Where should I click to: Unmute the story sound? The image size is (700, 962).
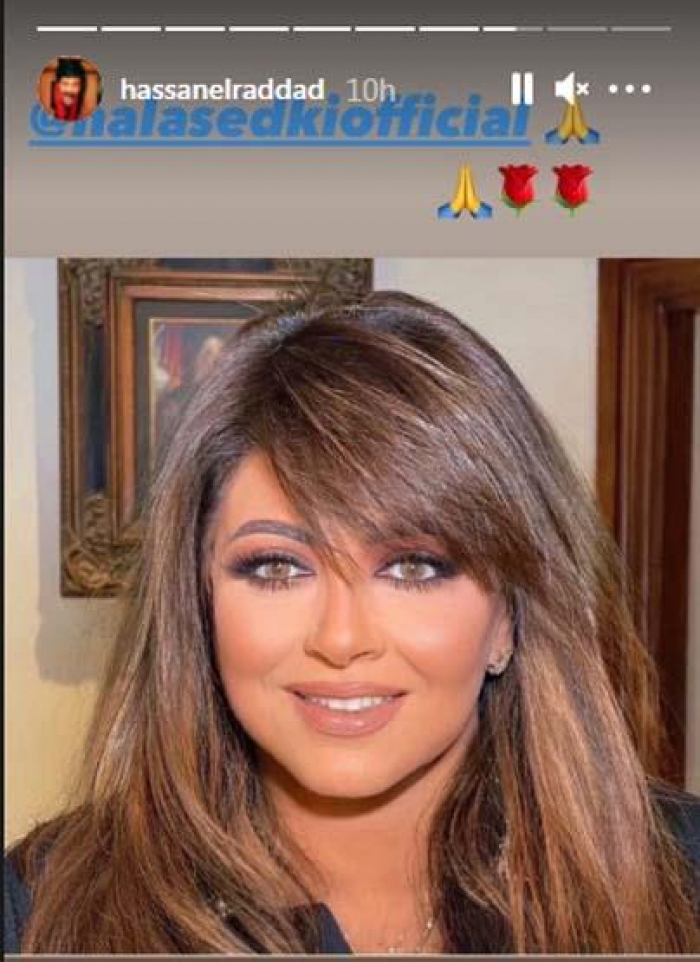(573, 89)
